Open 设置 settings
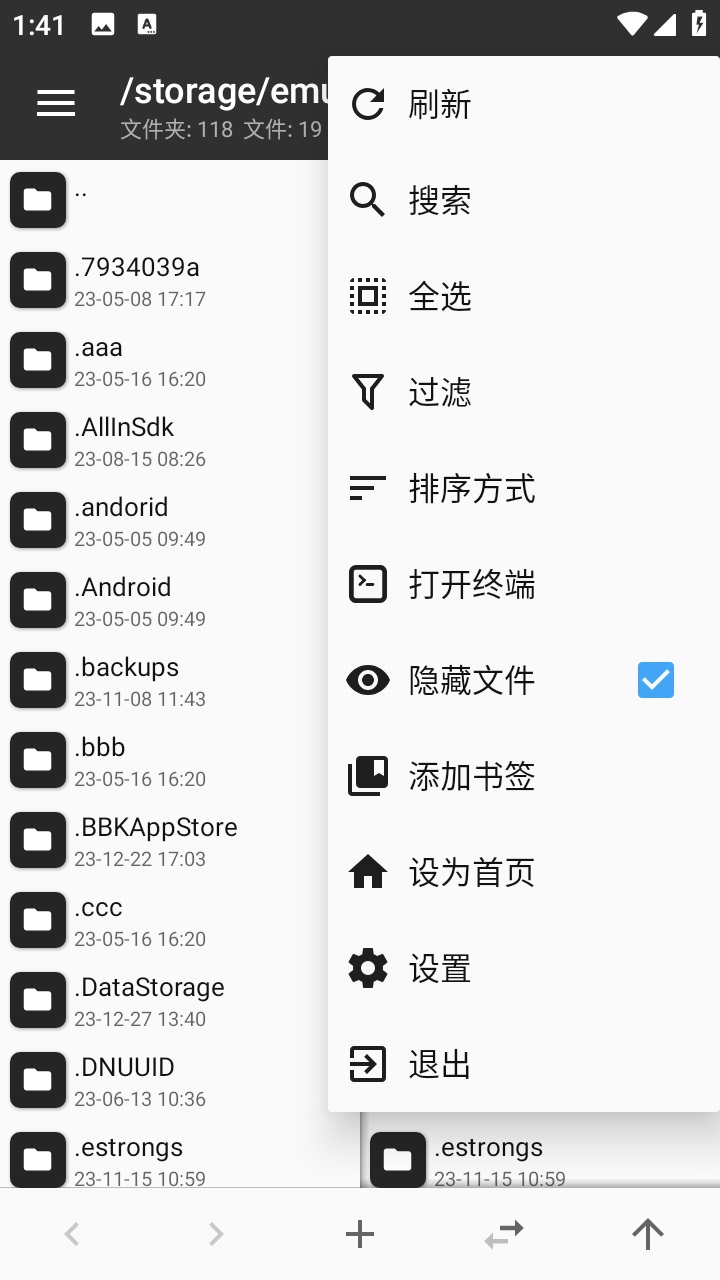The image size is (720, 1280). coord(524,968)
